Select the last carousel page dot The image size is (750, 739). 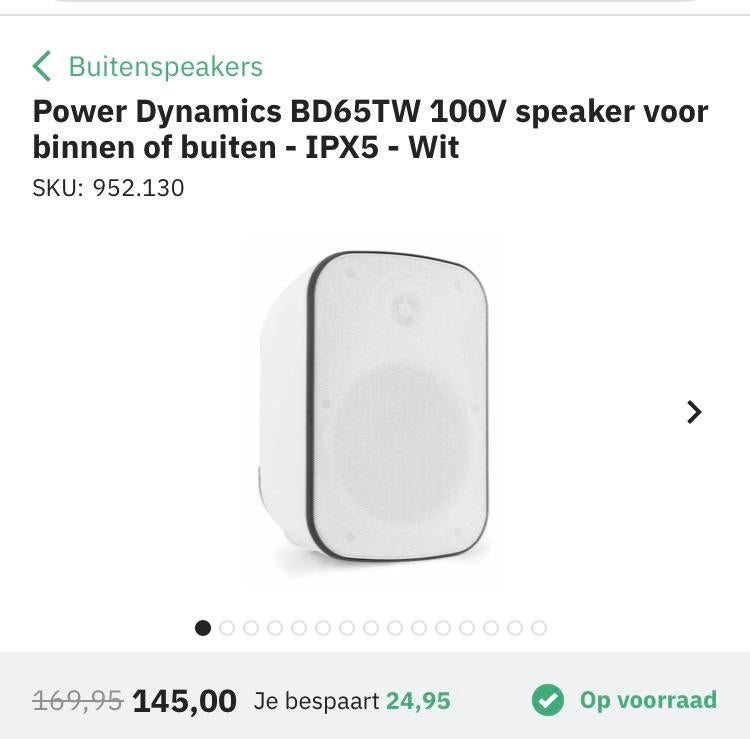pyautogui.click(x=539, y=628)
